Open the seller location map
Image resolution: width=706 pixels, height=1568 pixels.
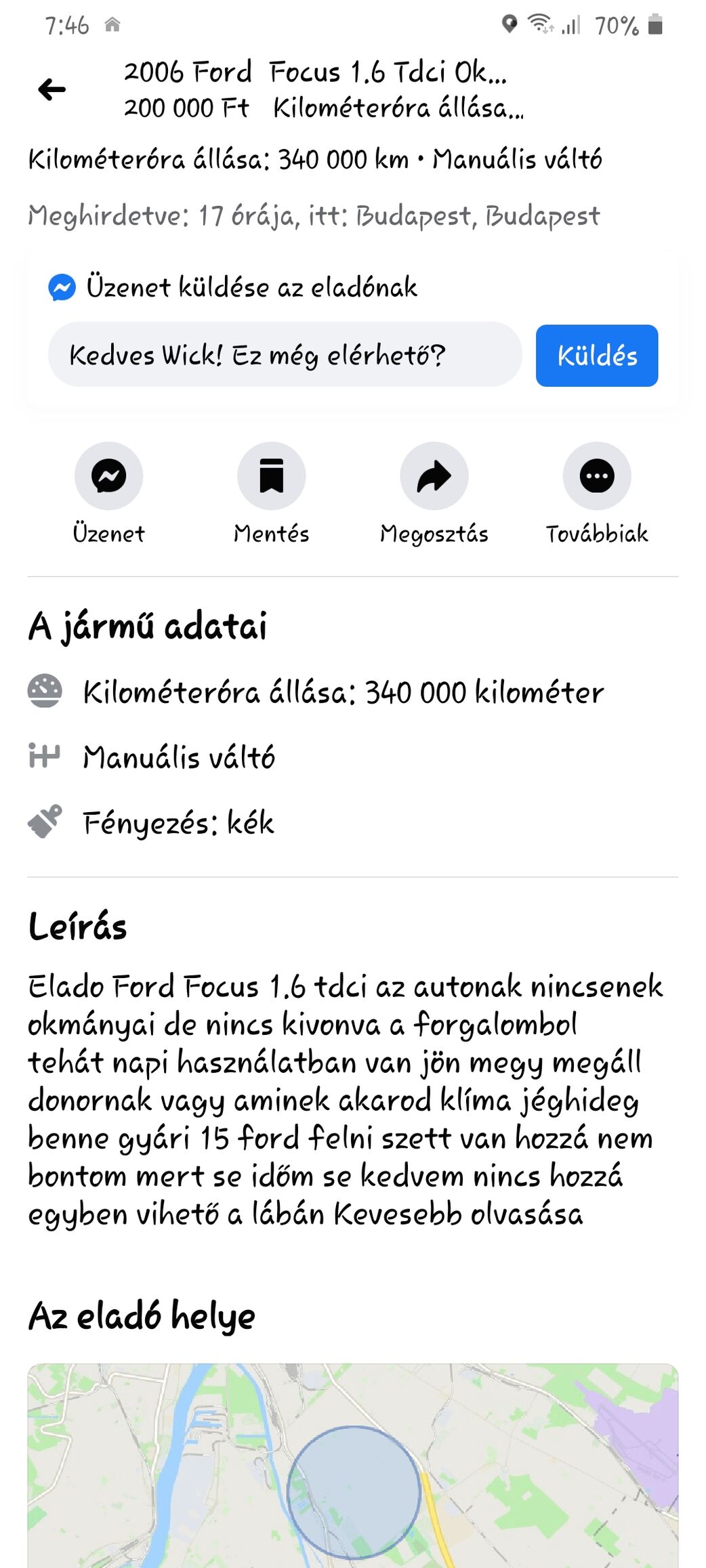tap(353, 1465)
